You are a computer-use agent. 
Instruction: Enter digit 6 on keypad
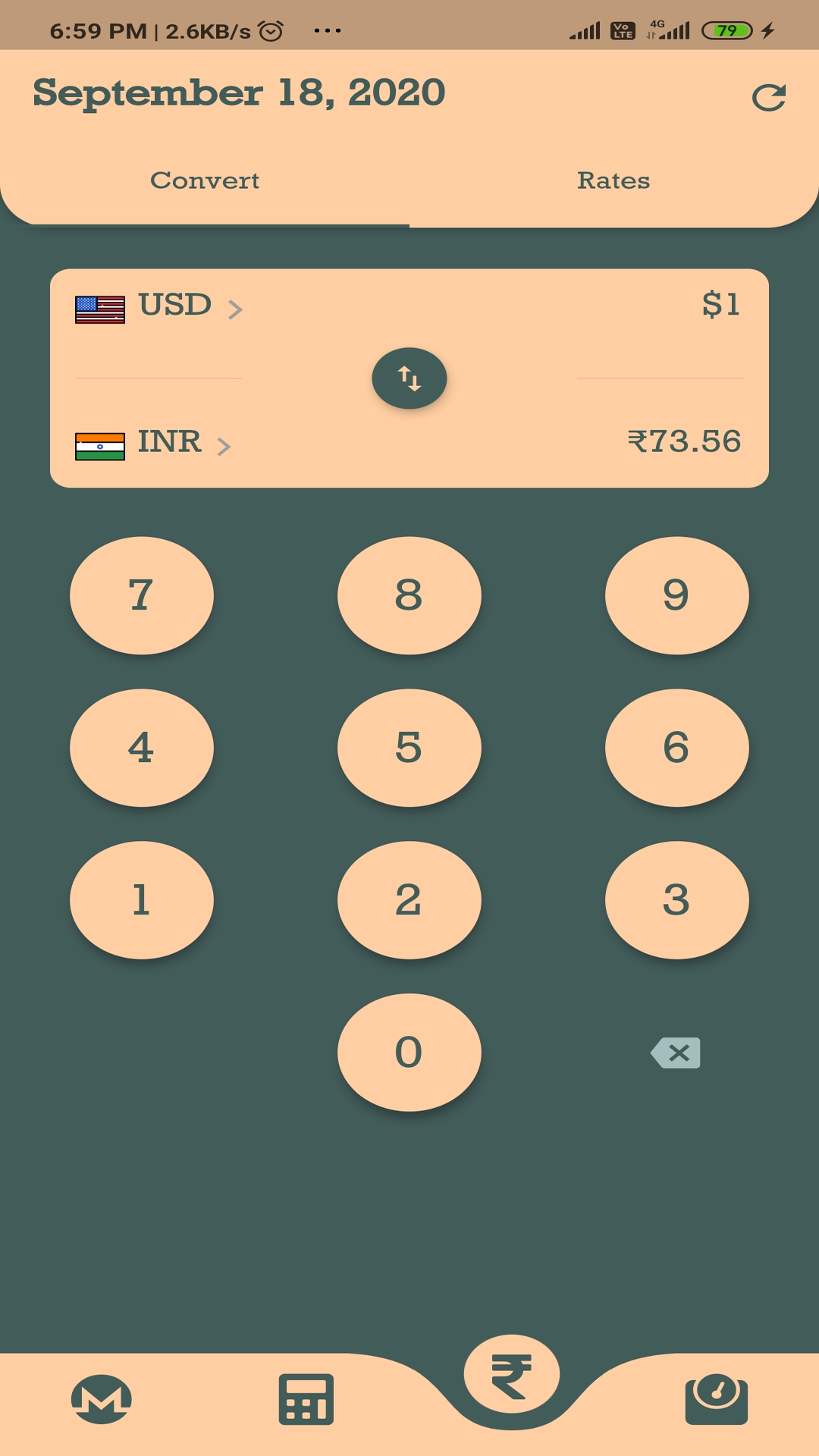point(677,748)
